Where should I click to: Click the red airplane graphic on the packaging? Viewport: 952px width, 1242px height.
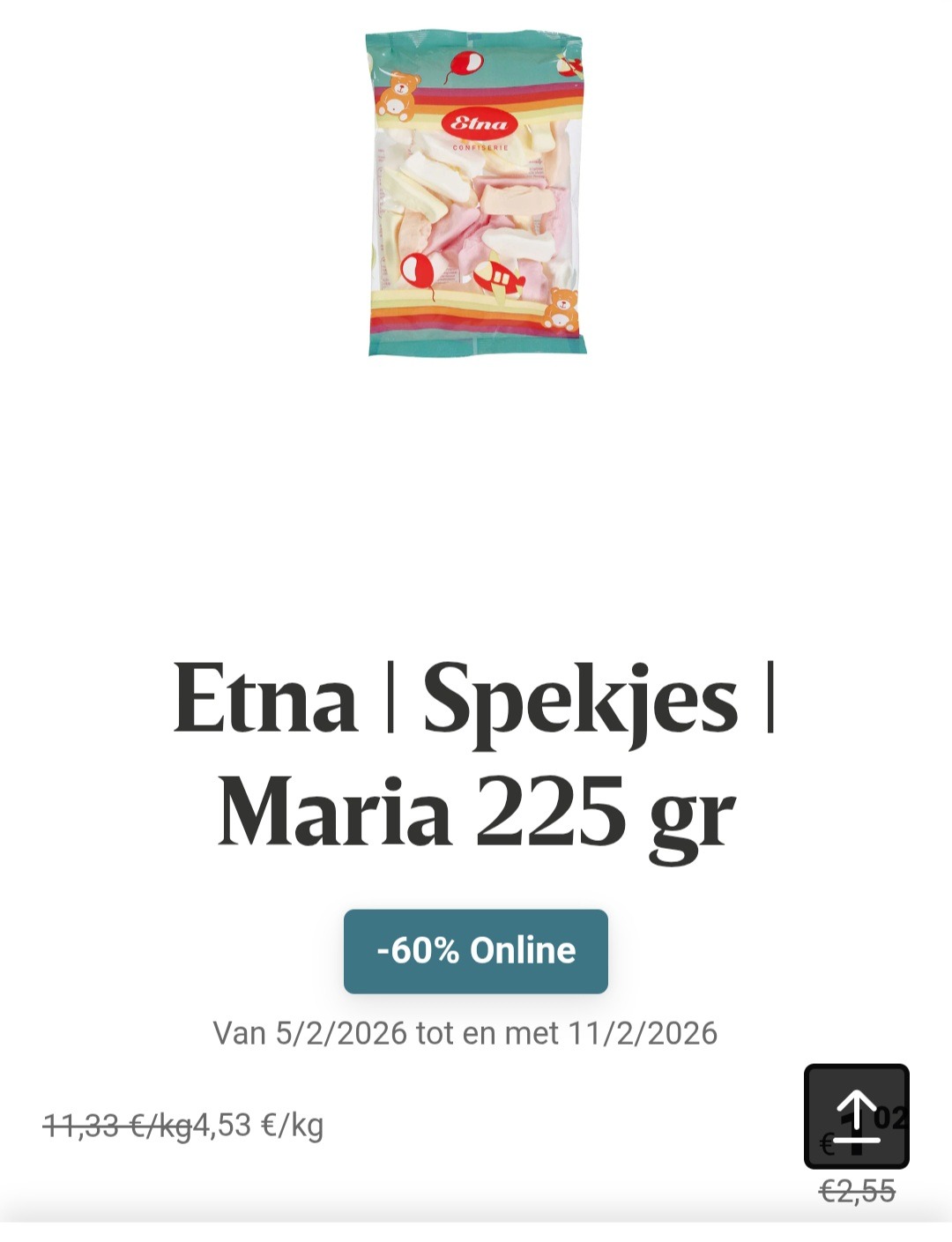coord(500,278)
